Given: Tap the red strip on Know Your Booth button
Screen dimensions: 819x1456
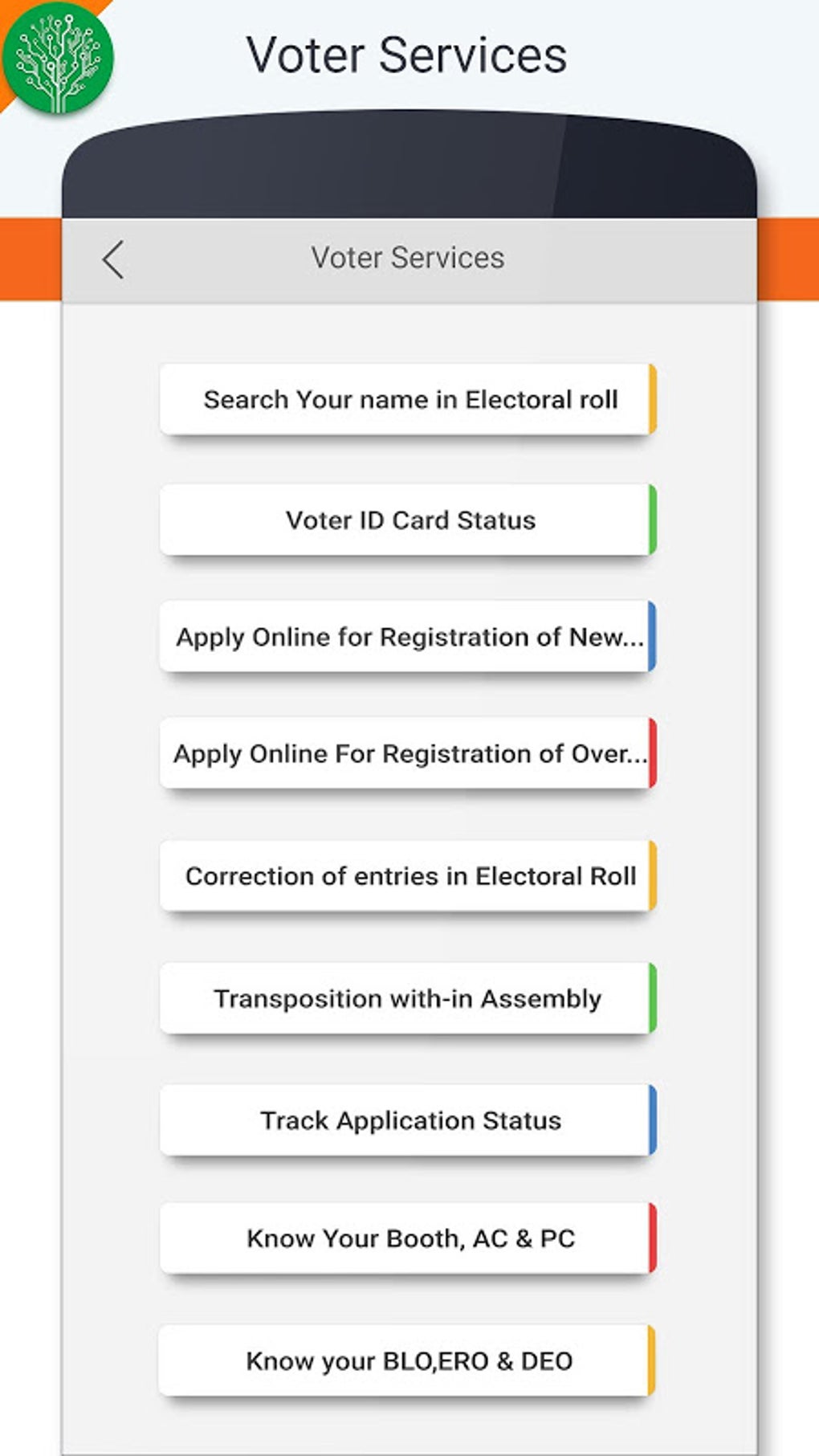Looking at the screenshot, I should [652, 1238].
